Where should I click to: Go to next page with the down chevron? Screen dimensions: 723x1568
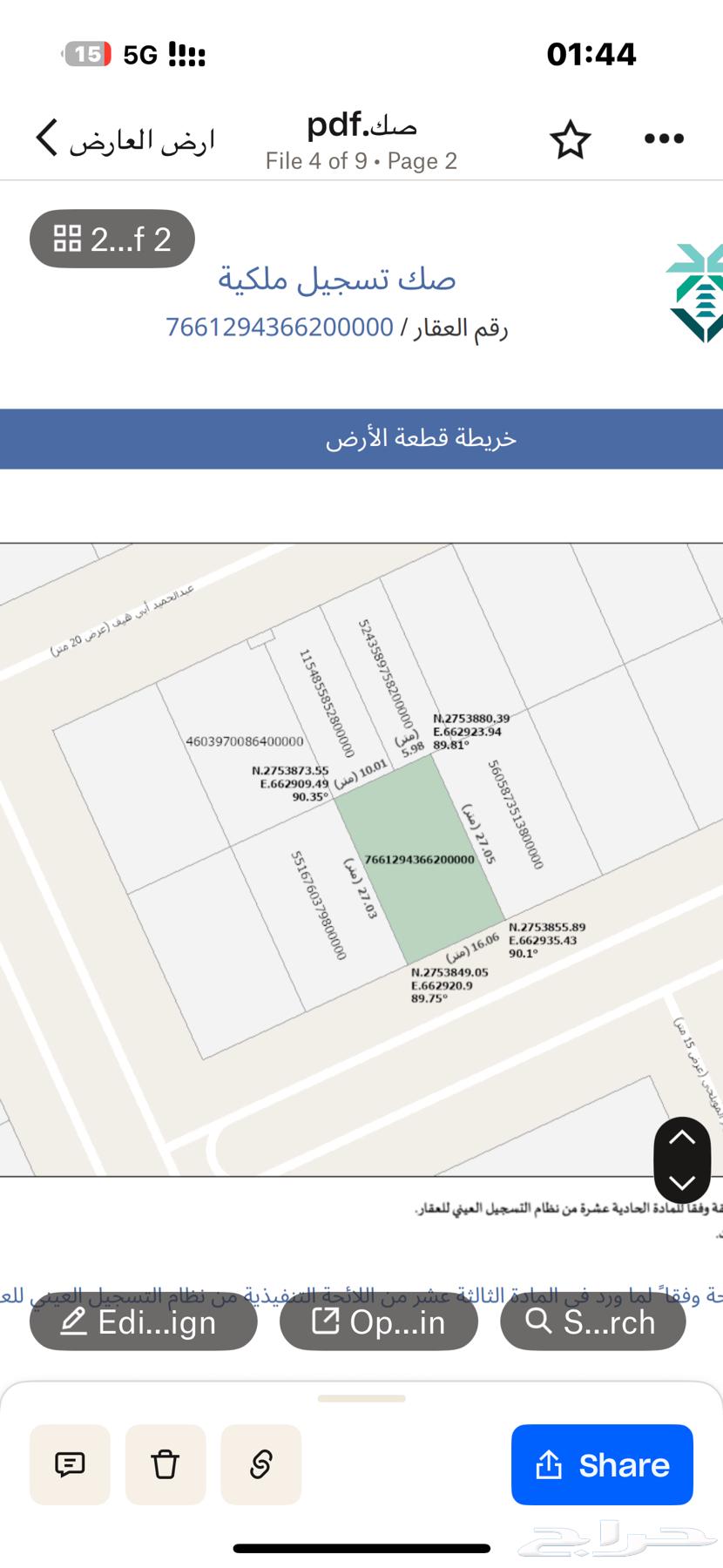pyautogui.click(x=683, y=1182)
